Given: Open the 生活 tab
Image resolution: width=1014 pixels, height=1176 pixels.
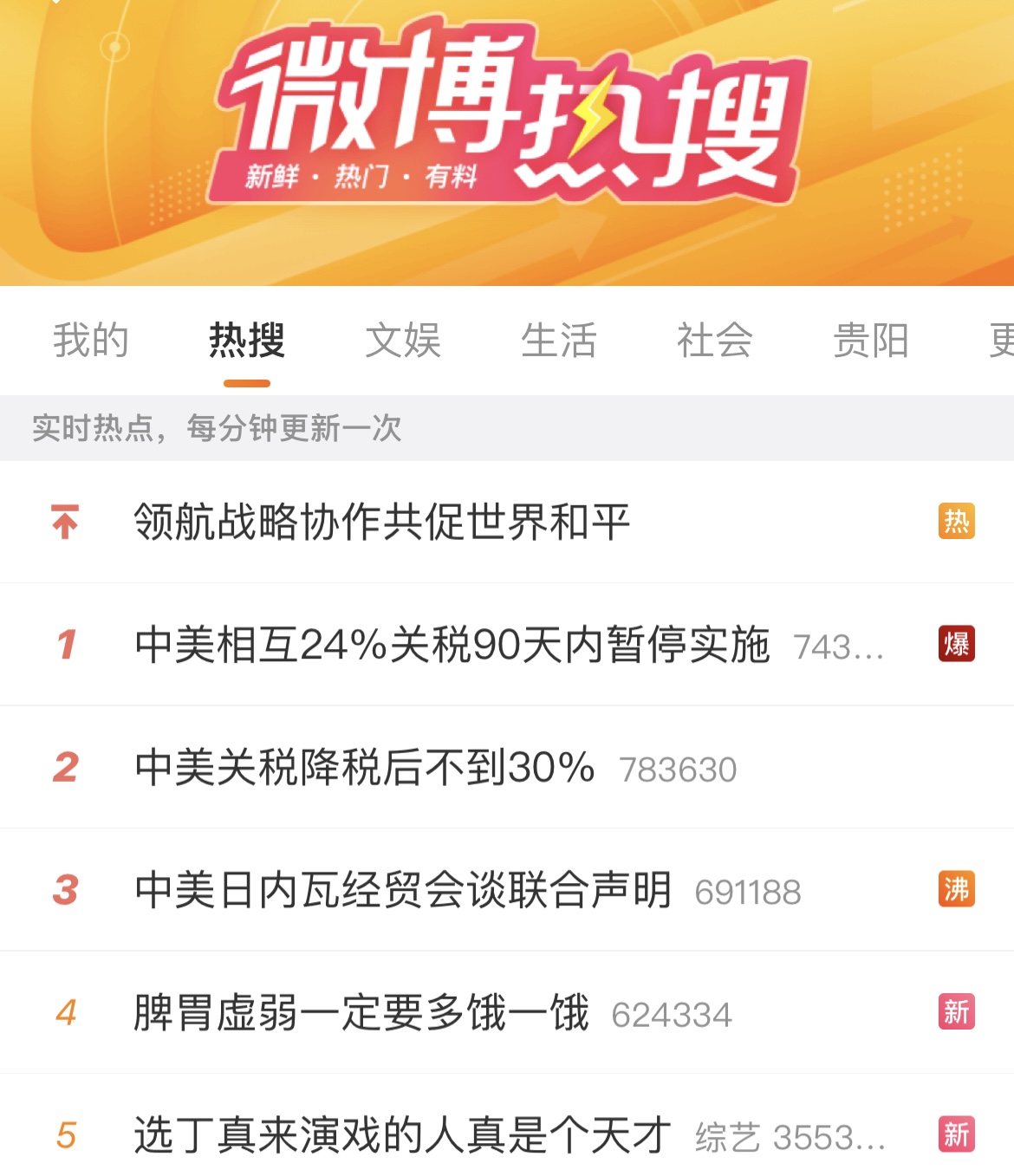Looking at the screenshot, I should 559,340.
